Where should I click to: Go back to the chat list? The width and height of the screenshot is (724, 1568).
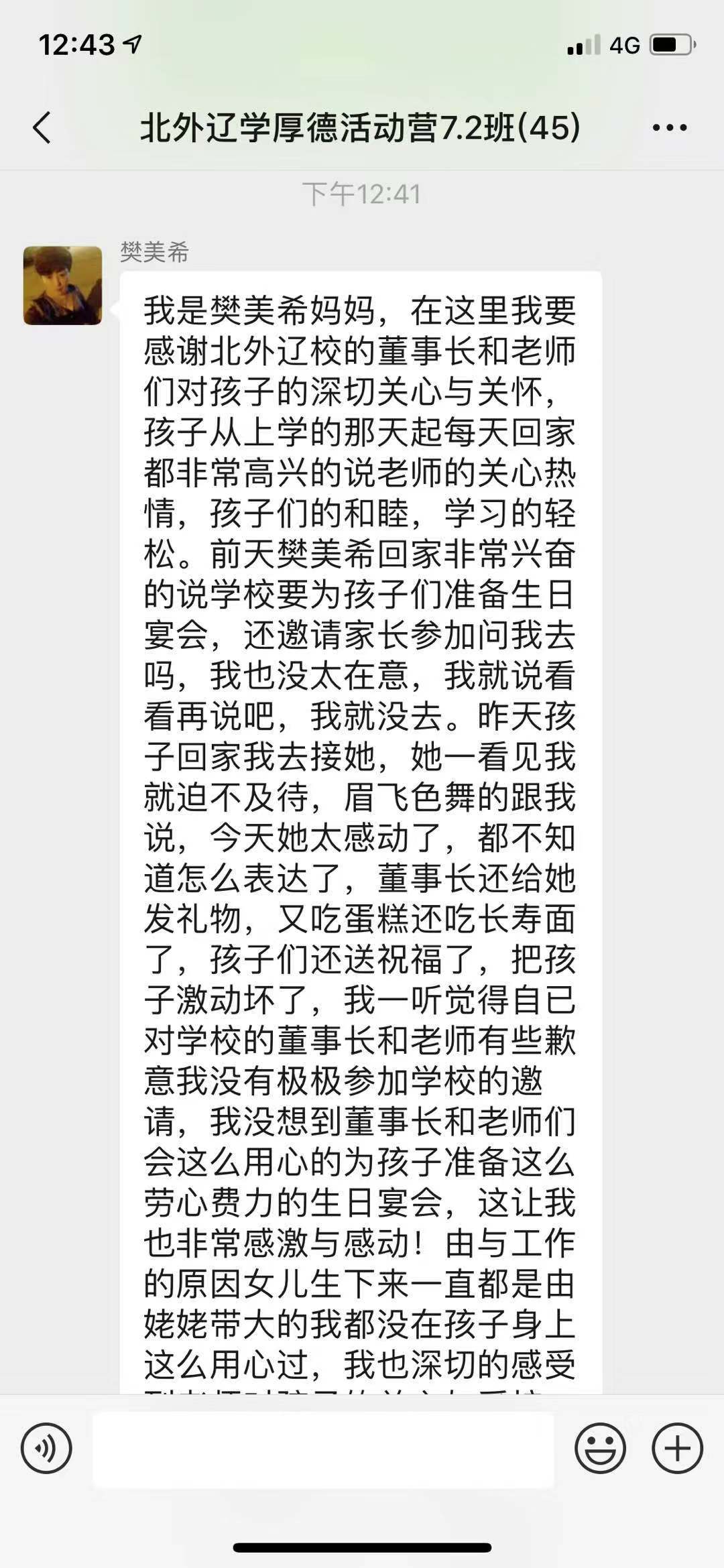(42, 127)
